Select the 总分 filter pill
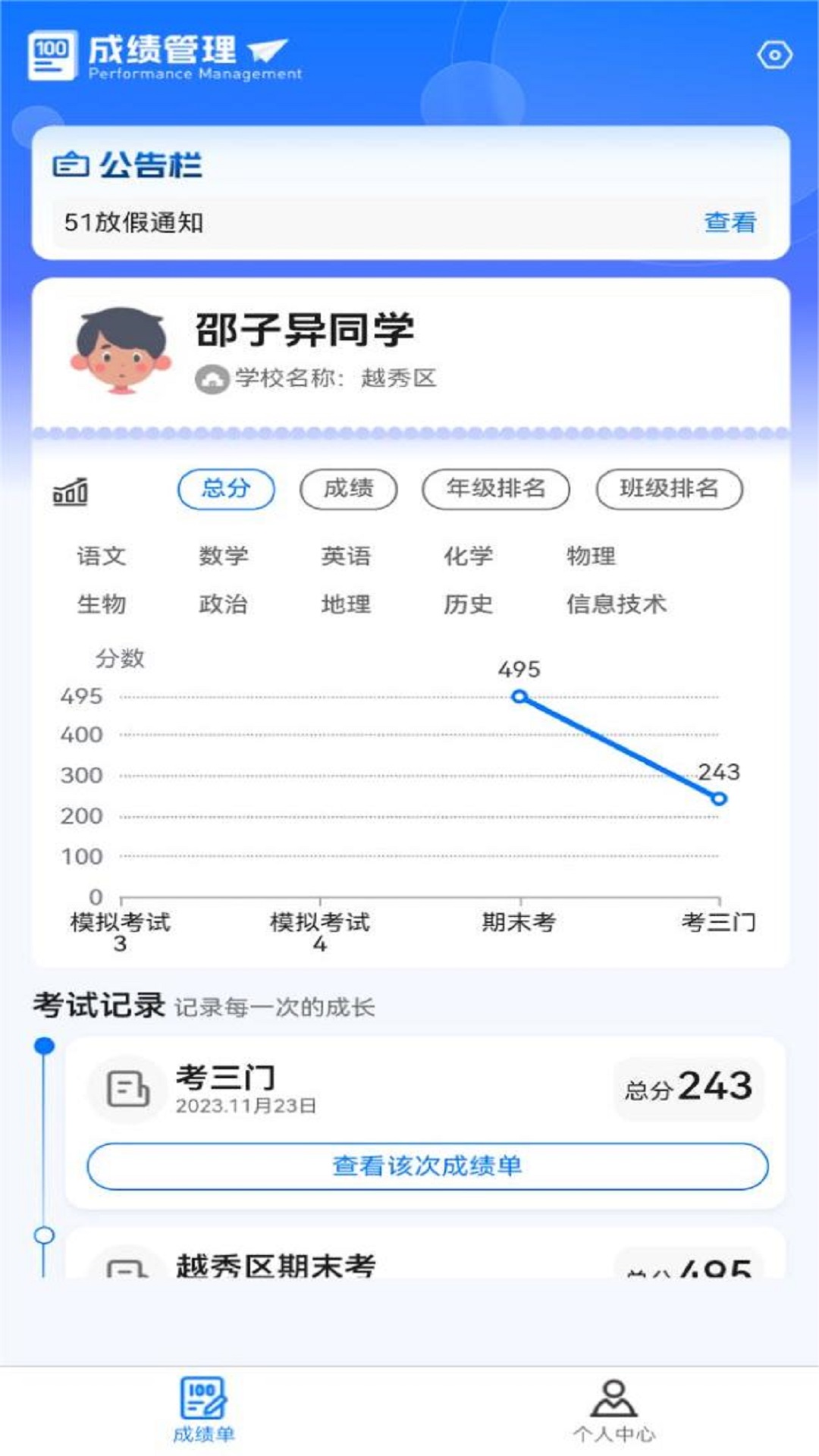Image resolution: width=819 pixels, height=1456 pixels. point(226,489)
